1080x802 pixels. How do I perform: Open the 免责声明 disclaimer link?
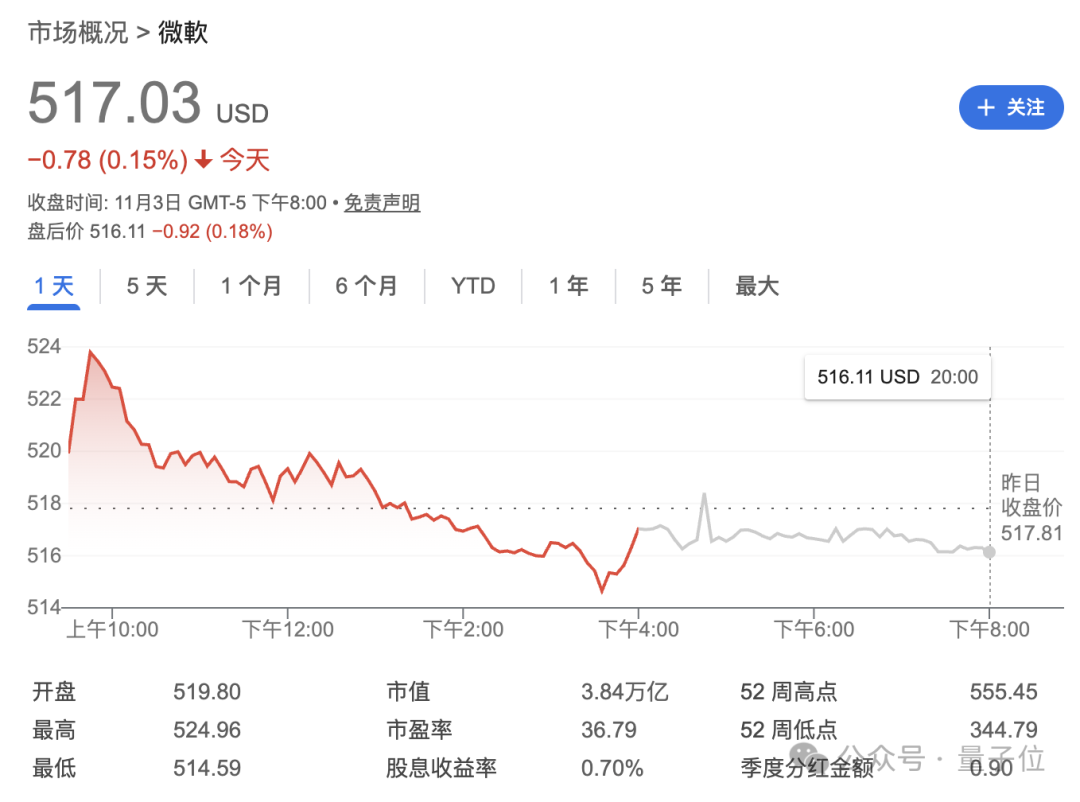coord(382,203)
